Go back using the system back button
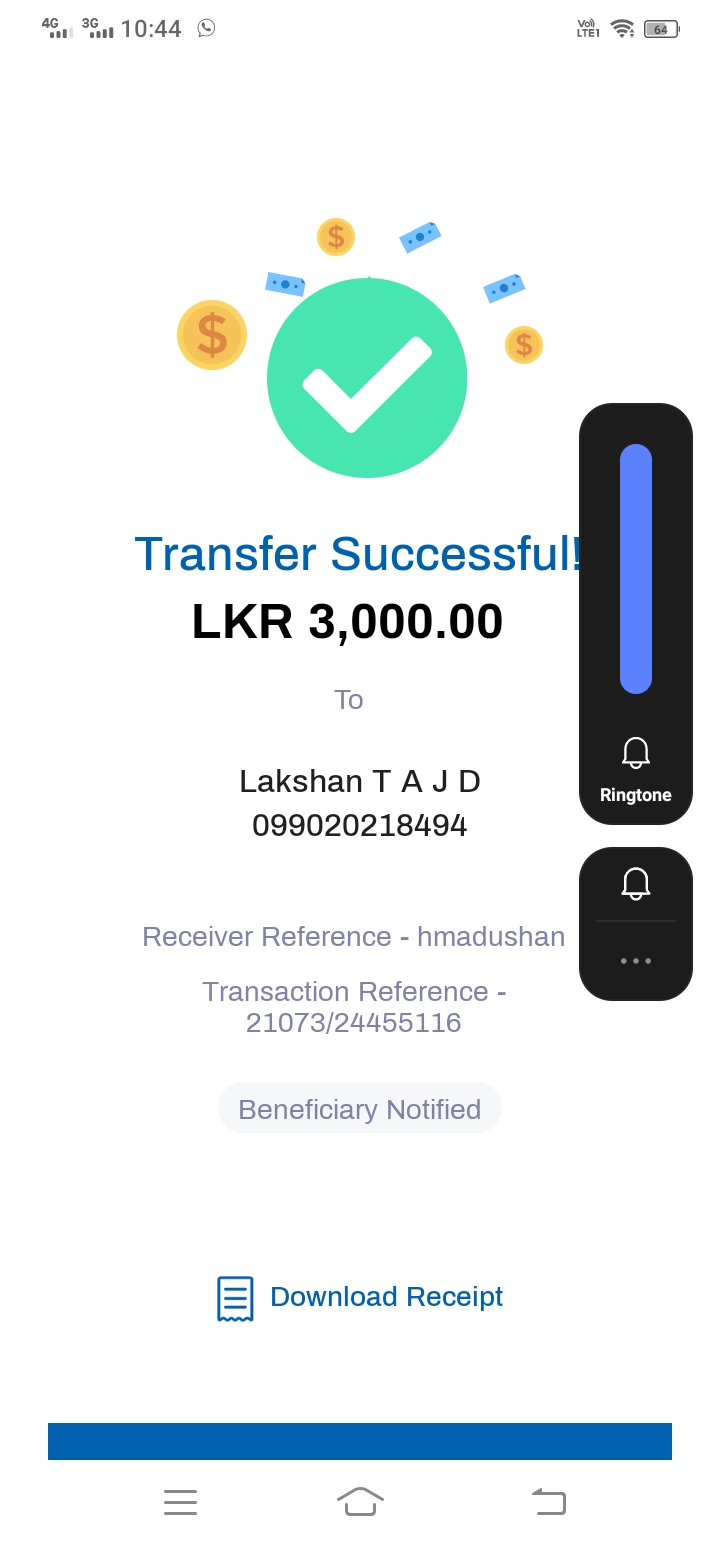The image size is (720, 1544). [x=549, y=1502]
